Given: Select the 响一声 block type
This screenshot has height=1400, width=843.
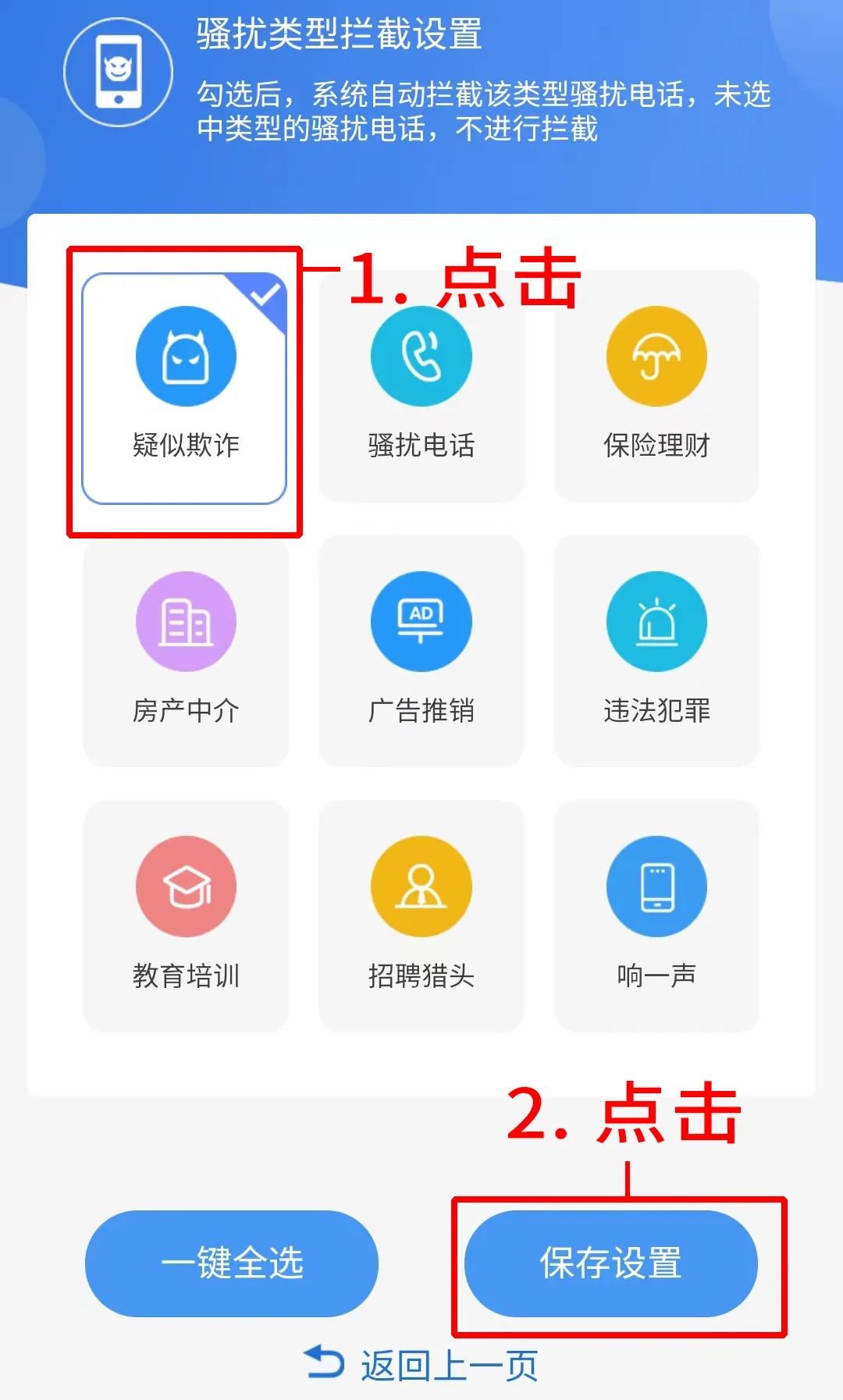Looking at the screenshot, I should click(656, 915).
